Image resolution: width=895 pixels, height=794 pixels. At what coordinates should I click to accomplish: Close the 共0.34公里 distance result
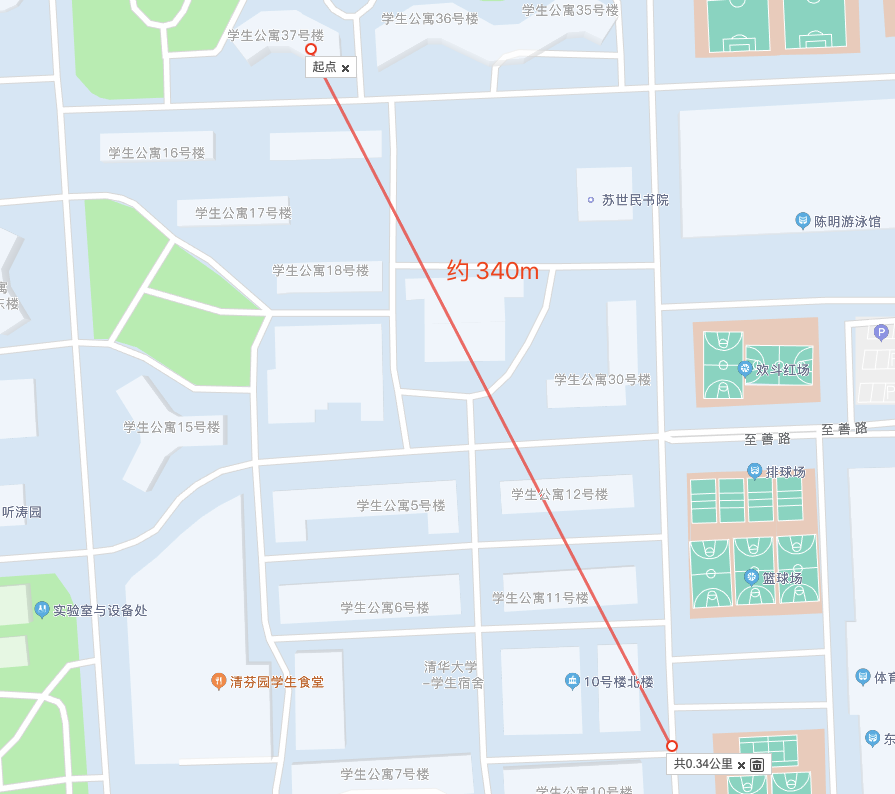[741, 765]
